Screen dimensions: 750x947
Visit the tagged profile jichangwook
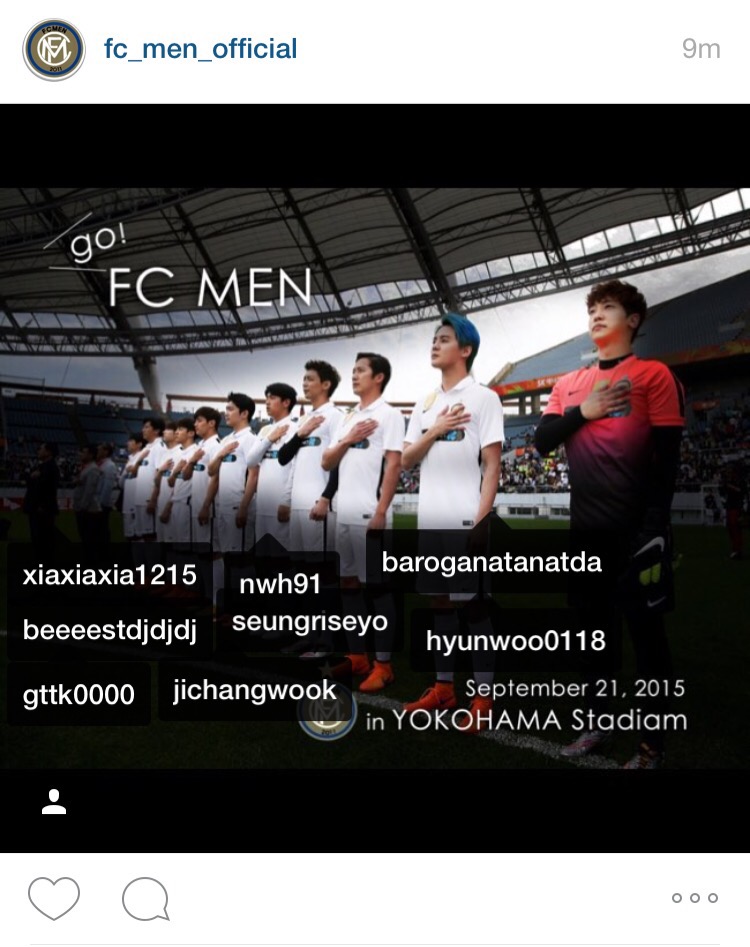[x=254, y=691]
